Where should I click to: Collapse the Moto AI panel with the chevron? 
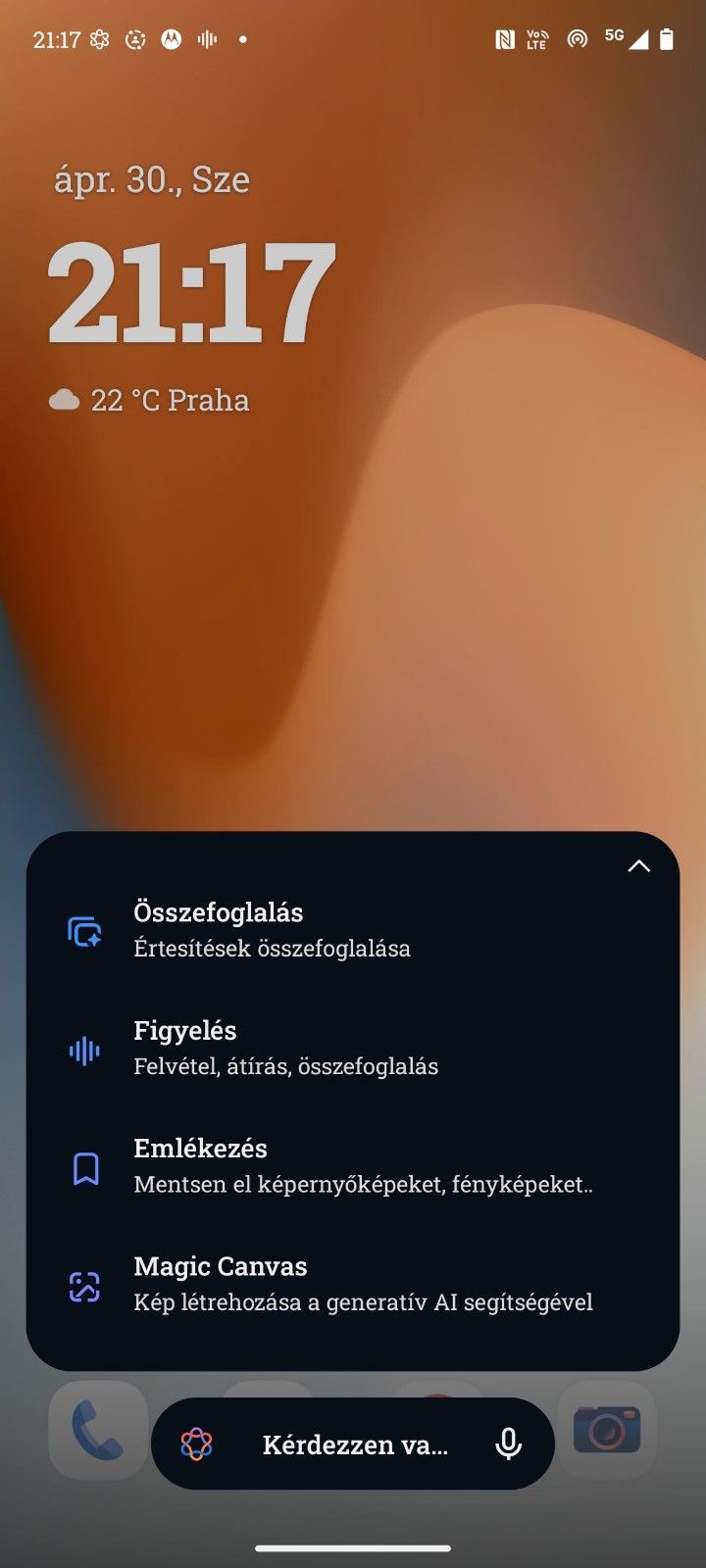(x=638, y=866)
